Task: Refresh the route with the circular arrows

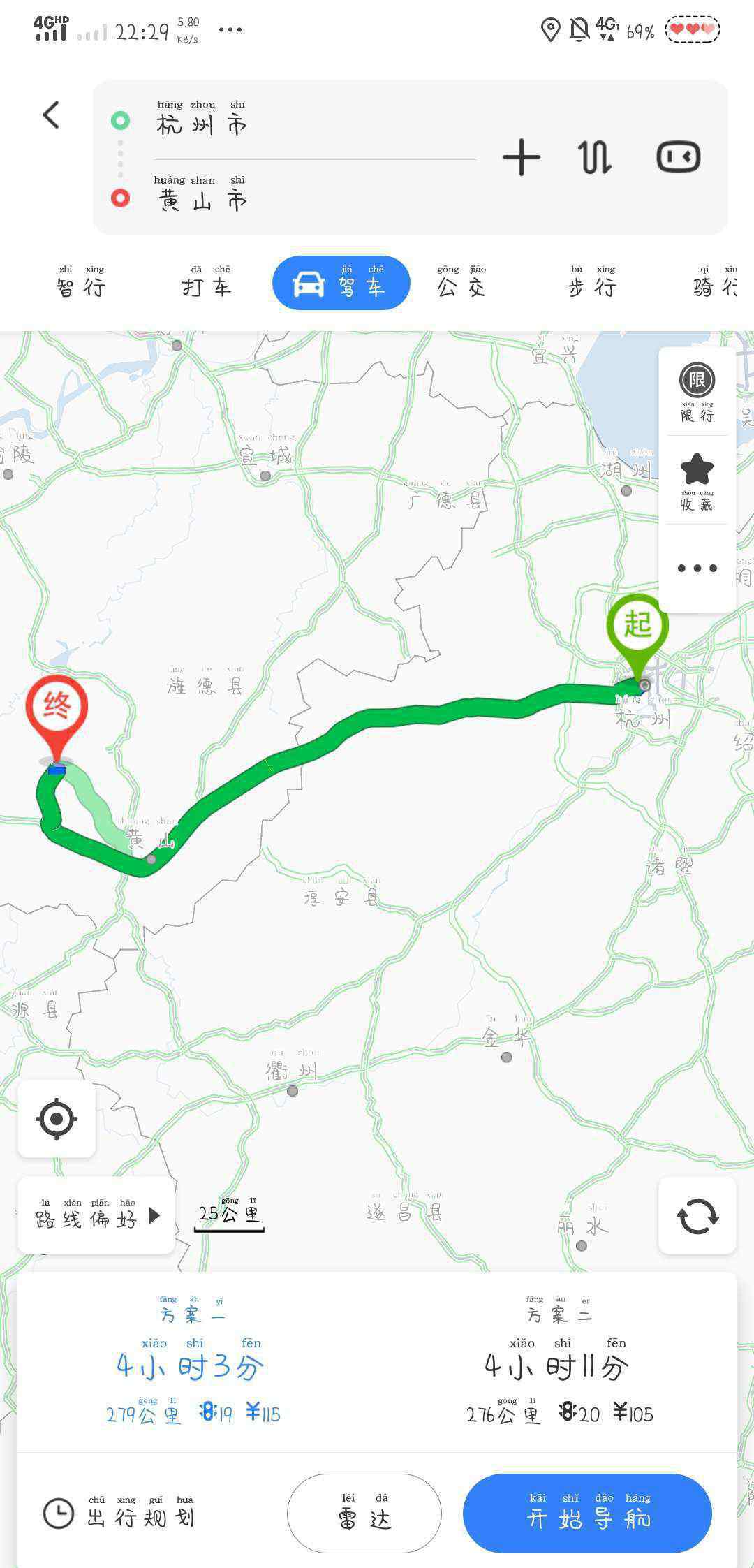Action: [697, 1215]
